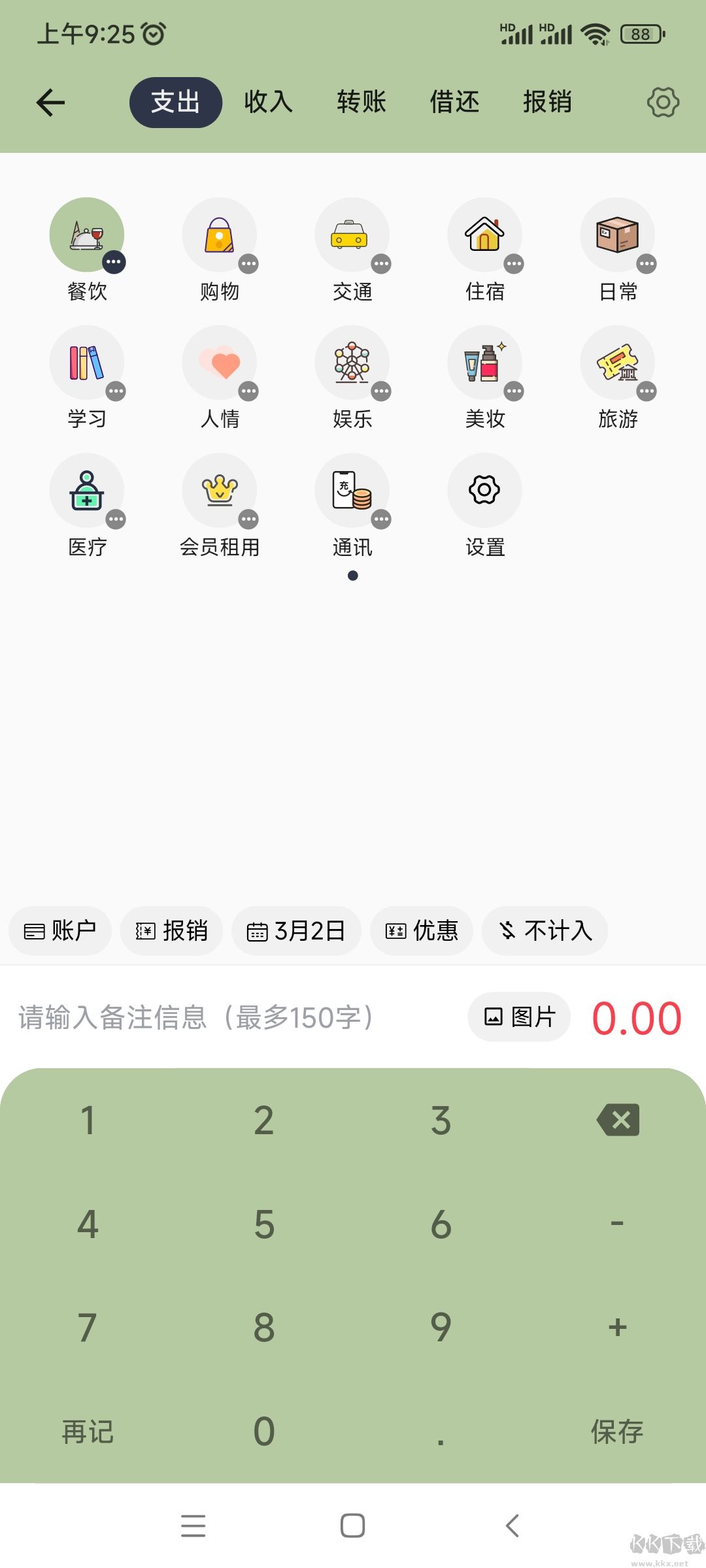Image resolution: width=706 pixels, height=1568 pixels.
Task: Toggle the 优惠 (discount) chip
Action: click(422, 931)
